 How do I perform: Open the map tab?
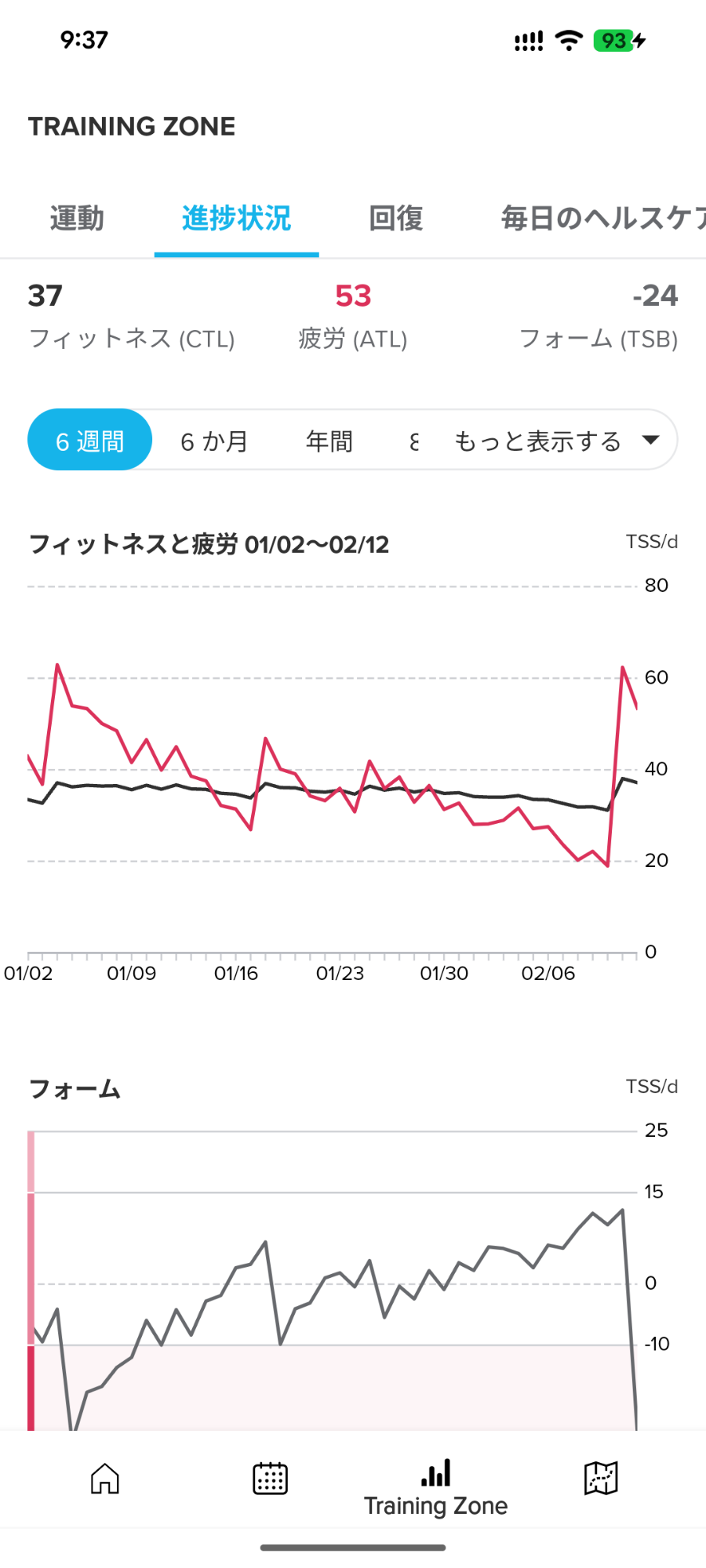point(601,1479)
